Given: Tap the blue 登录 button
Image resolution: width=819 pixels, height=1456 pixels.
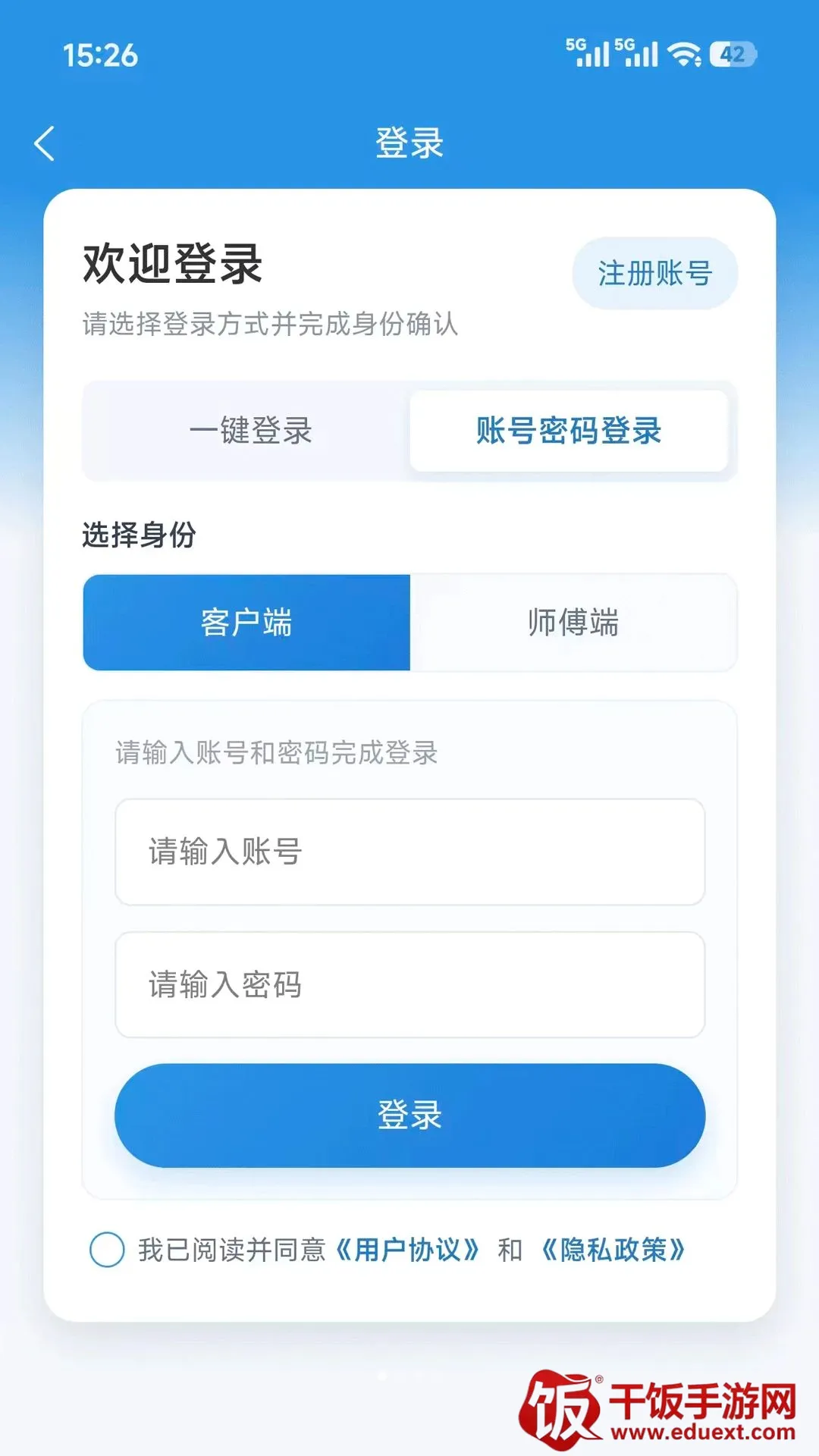Looking at the screenshot, I should [x=410, y=1115].
